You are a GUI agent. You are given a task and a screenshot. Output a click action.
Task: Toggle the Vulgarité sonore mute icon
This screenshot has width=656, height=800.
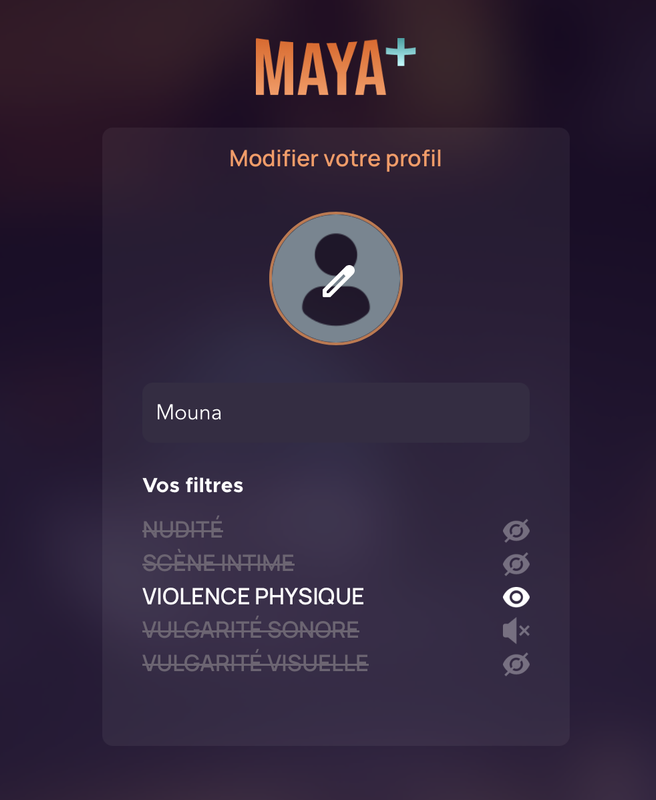[516, 631]
